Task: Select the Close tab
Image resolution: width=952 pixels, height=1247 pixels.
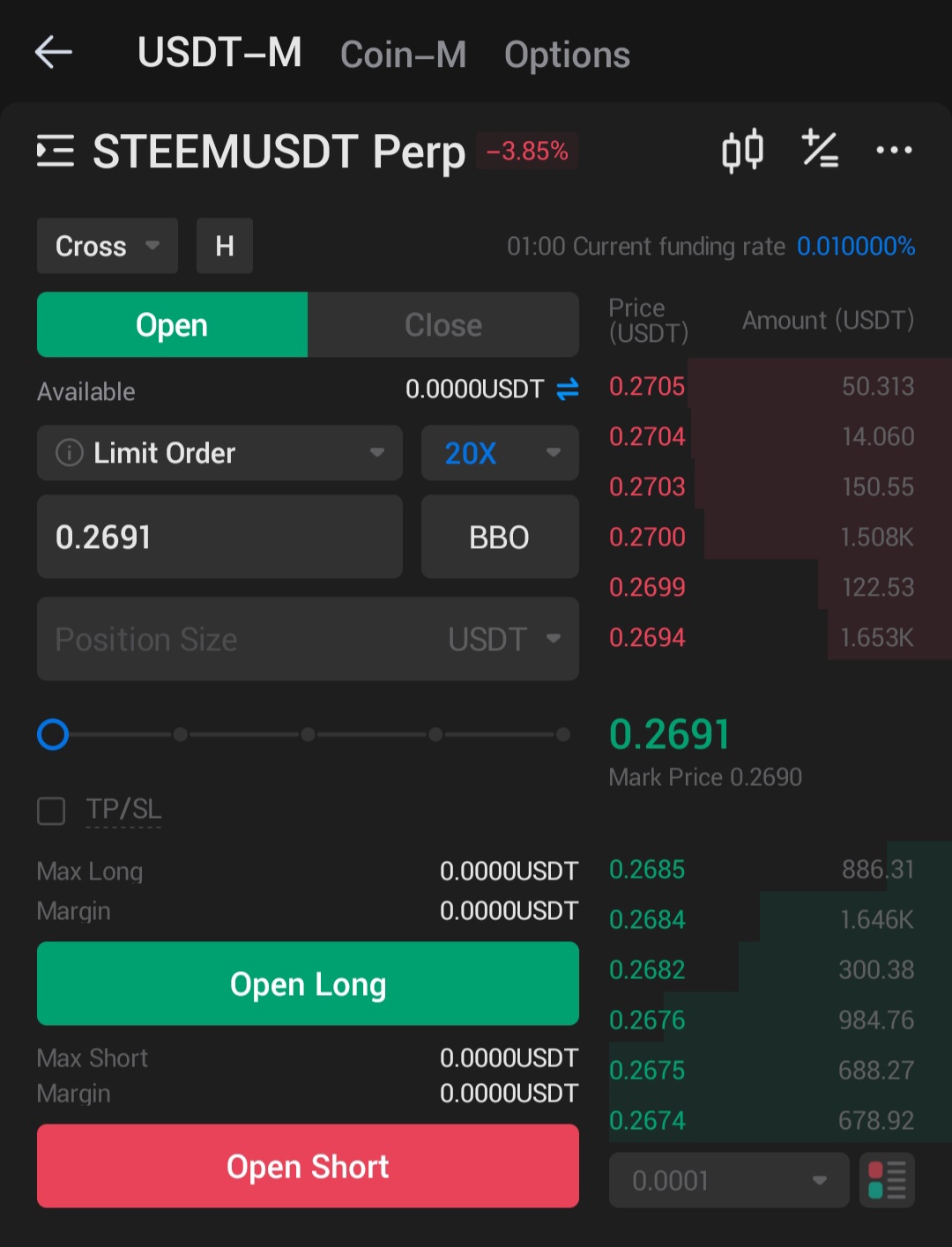Action: click(443, 324)
